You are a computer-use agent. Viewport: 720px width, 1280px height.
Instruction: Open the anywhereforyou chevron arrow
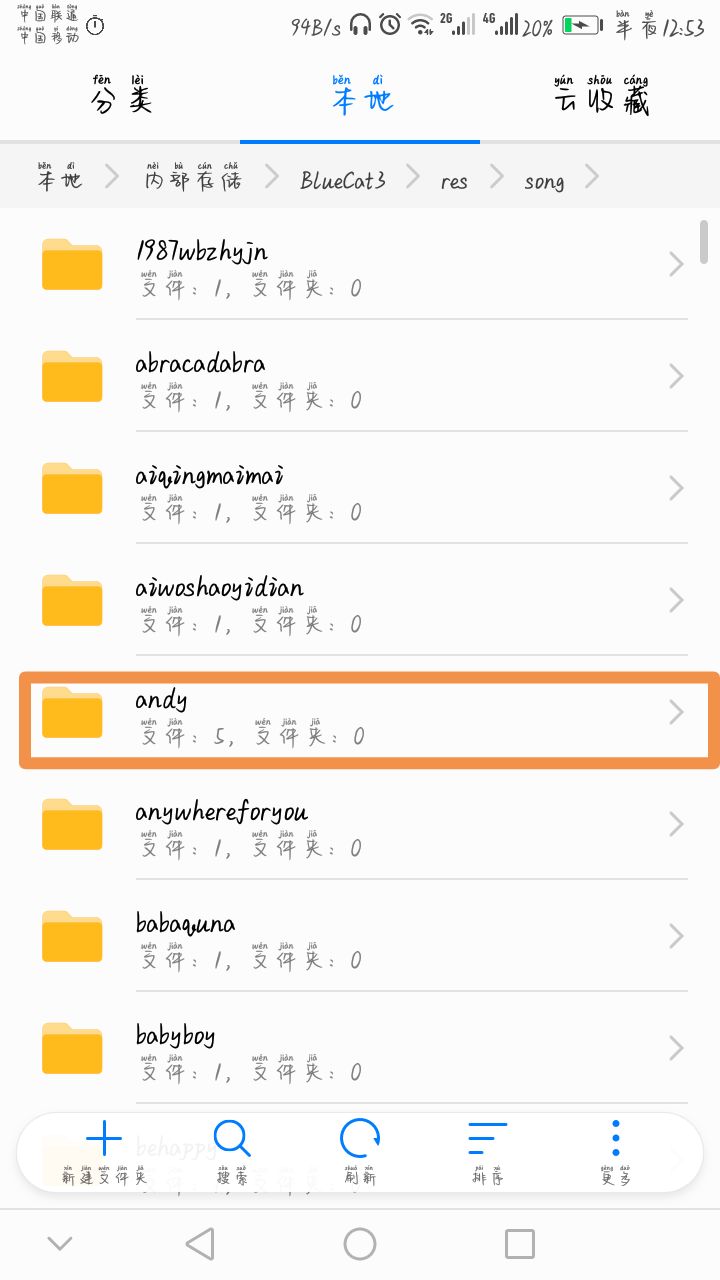(675, 824)
